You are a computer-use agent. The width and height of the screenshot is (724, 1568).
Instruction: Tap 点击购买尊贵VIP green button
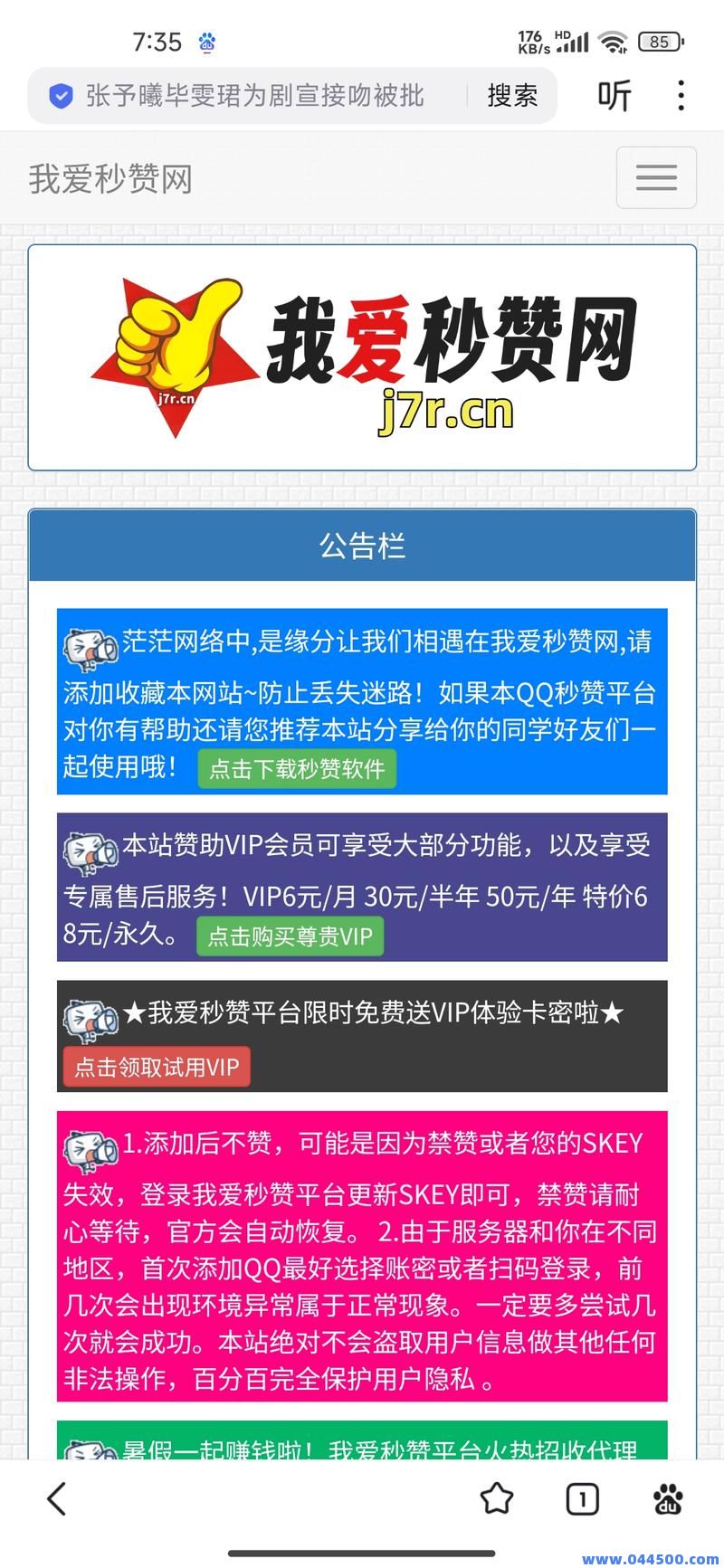coord(290,936)
